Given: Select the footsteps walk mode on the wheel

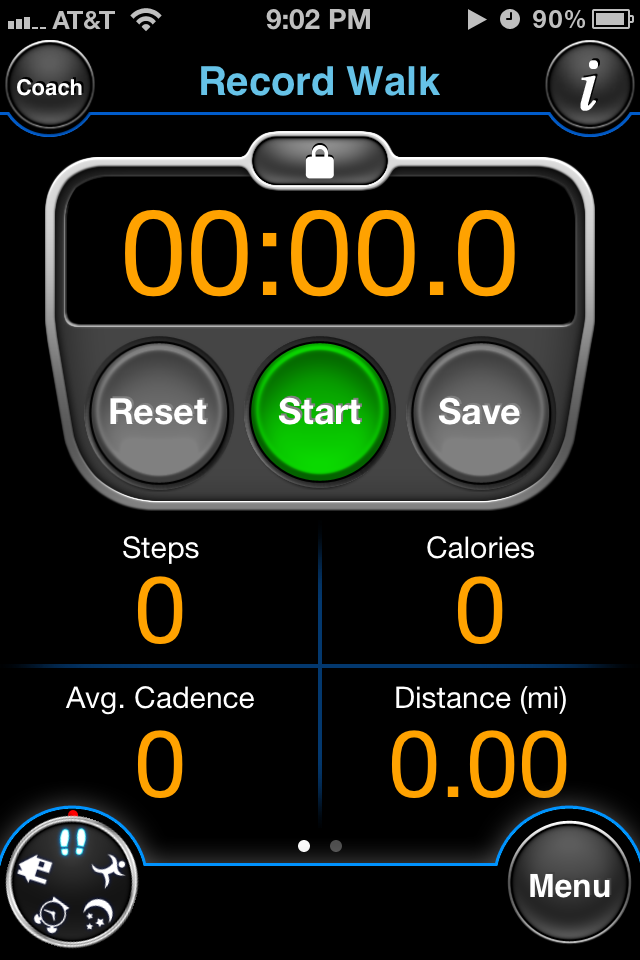Looking at the screenshot, I should pyautogui.click(x=71, y=842).
